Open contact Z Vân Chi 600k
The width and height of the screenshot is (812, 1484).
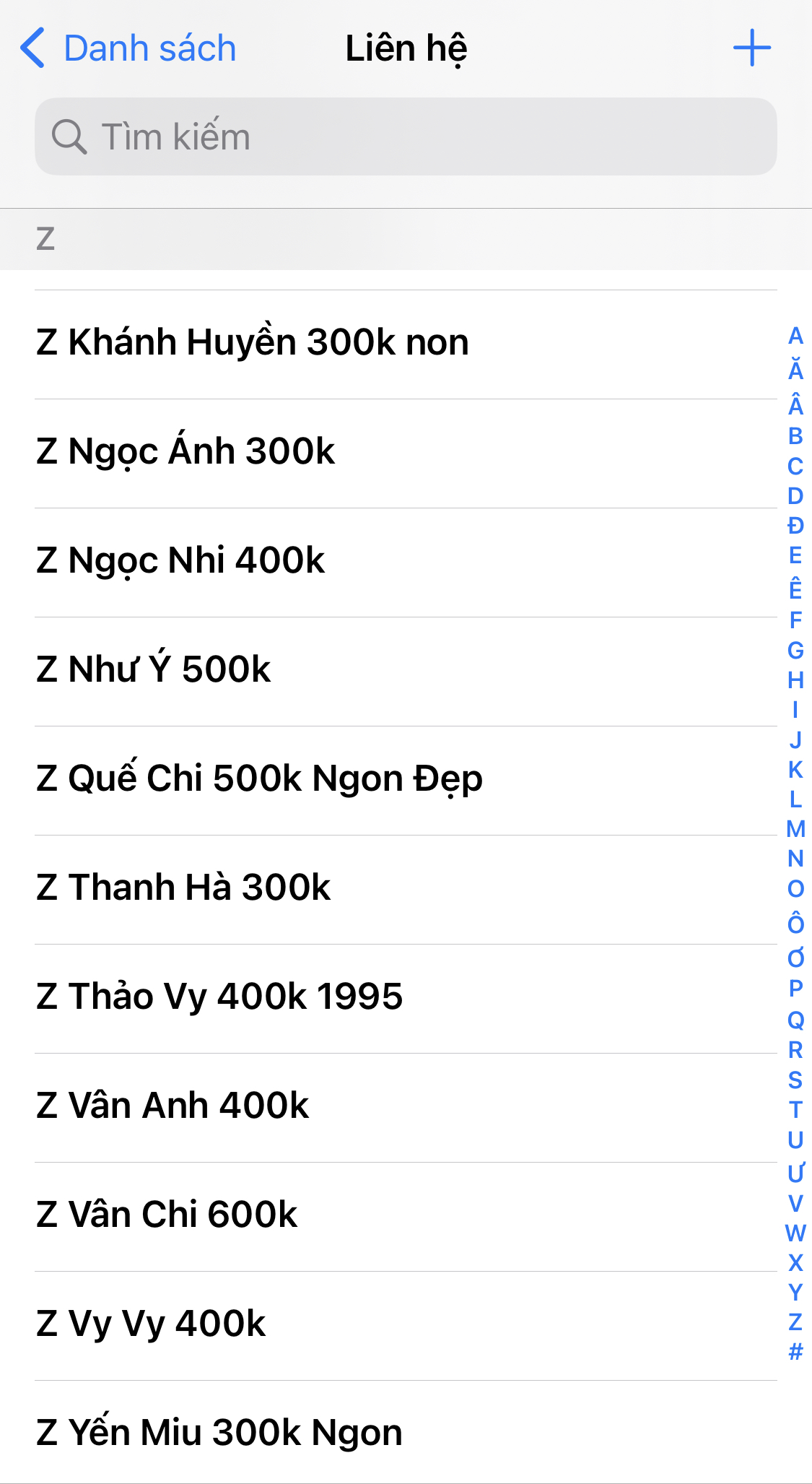pyautogui.click(x=167, y=1215)
